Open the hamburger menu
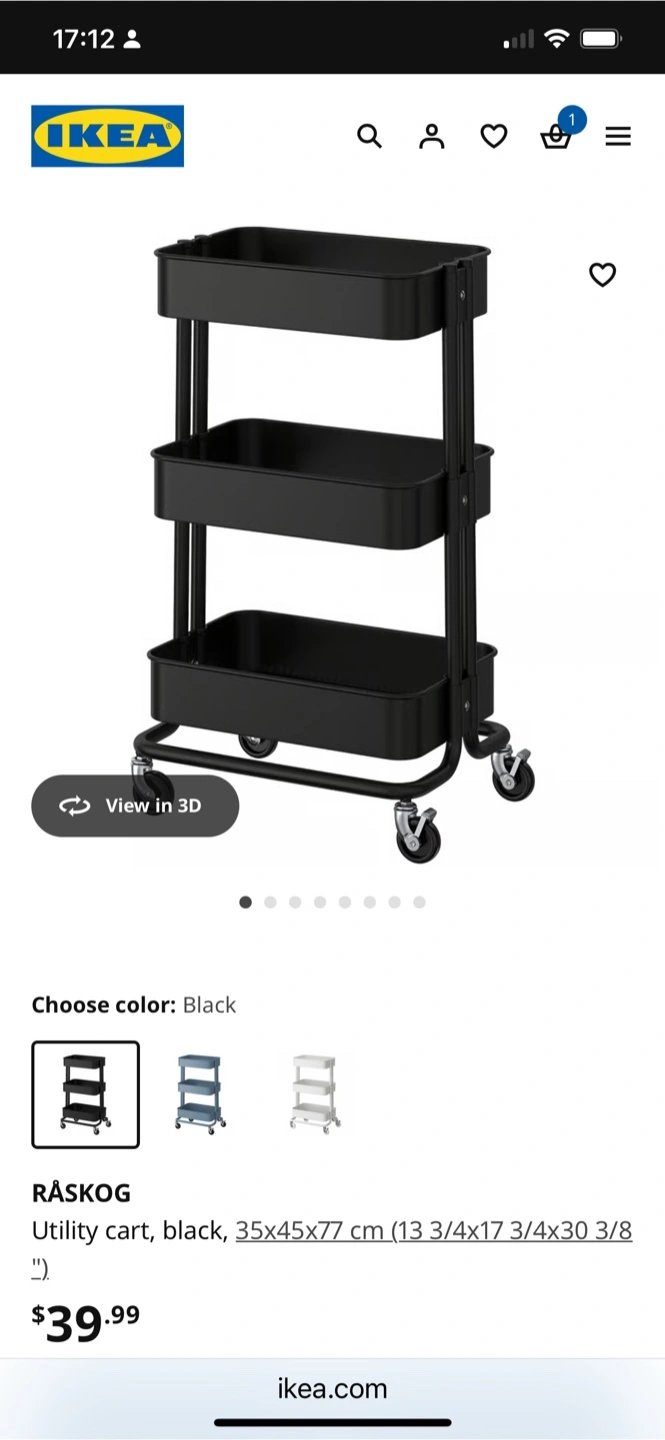665x1440 pixels. (x=618, y=136)
